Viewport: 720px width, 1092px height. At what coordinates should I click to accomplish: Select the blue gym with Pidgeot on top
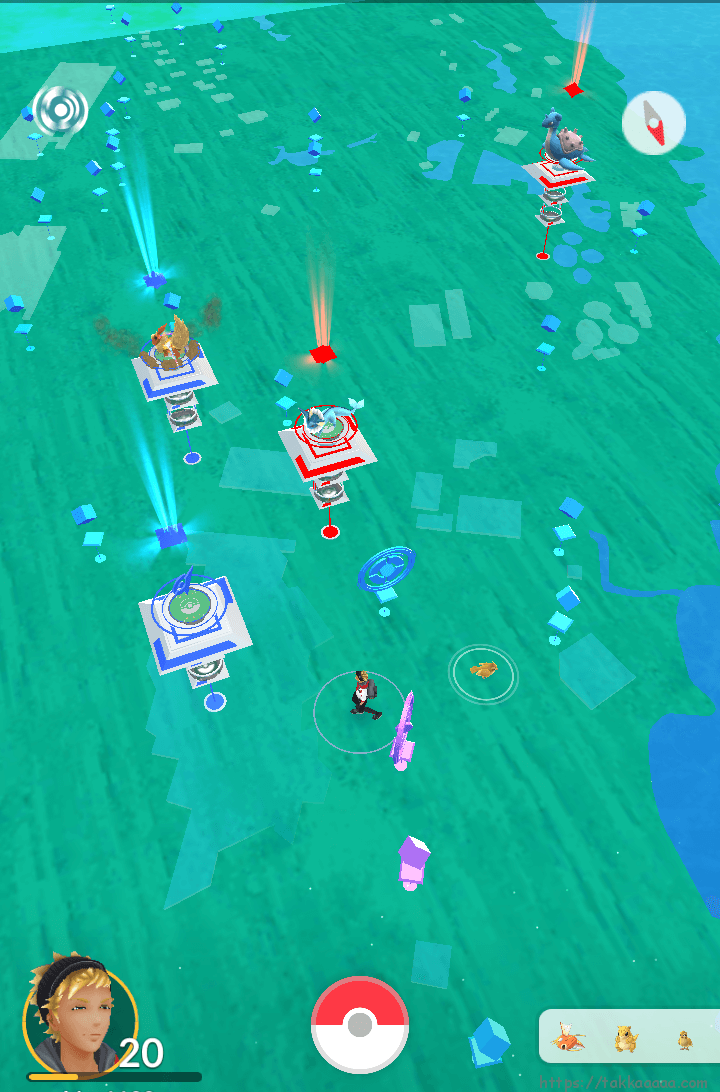[x=174, y=365]
